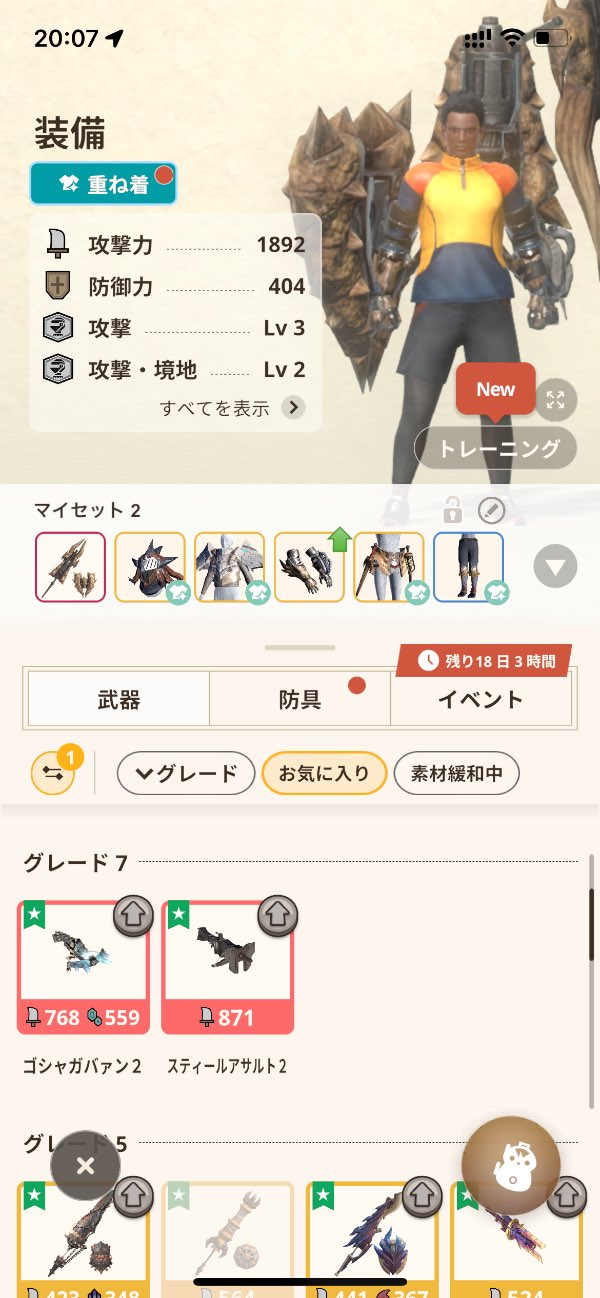Expand the loadout list with the down arrow
The width and height of the screenshot is (600, 1298).
(x=555, y=568)
